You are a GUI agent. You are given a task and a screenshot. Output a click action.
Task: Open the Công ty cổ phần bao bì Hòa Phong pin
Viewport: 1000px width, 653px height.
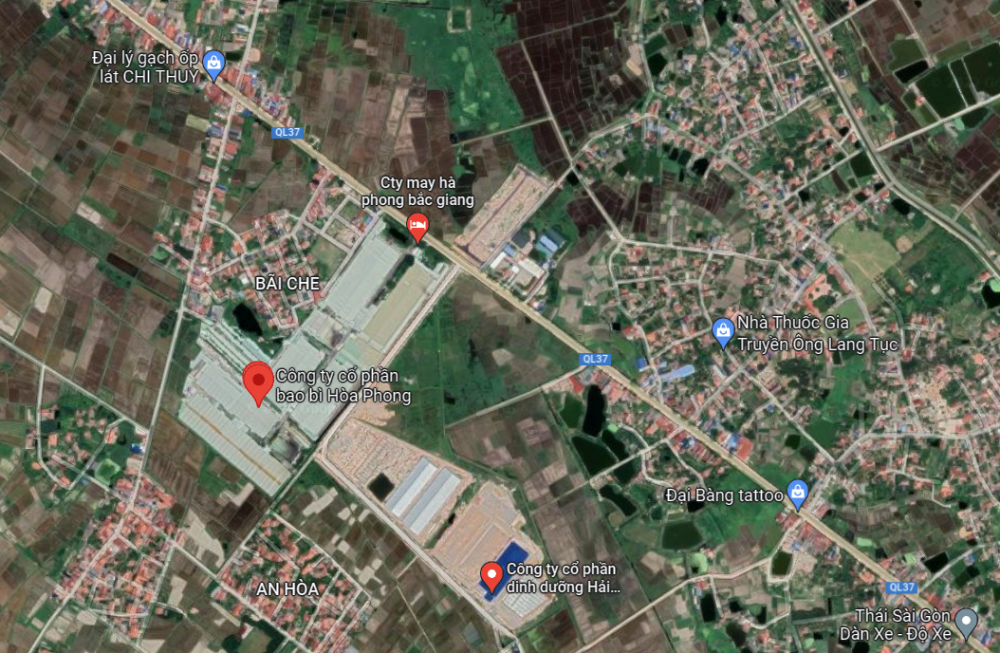pos(258,382)
